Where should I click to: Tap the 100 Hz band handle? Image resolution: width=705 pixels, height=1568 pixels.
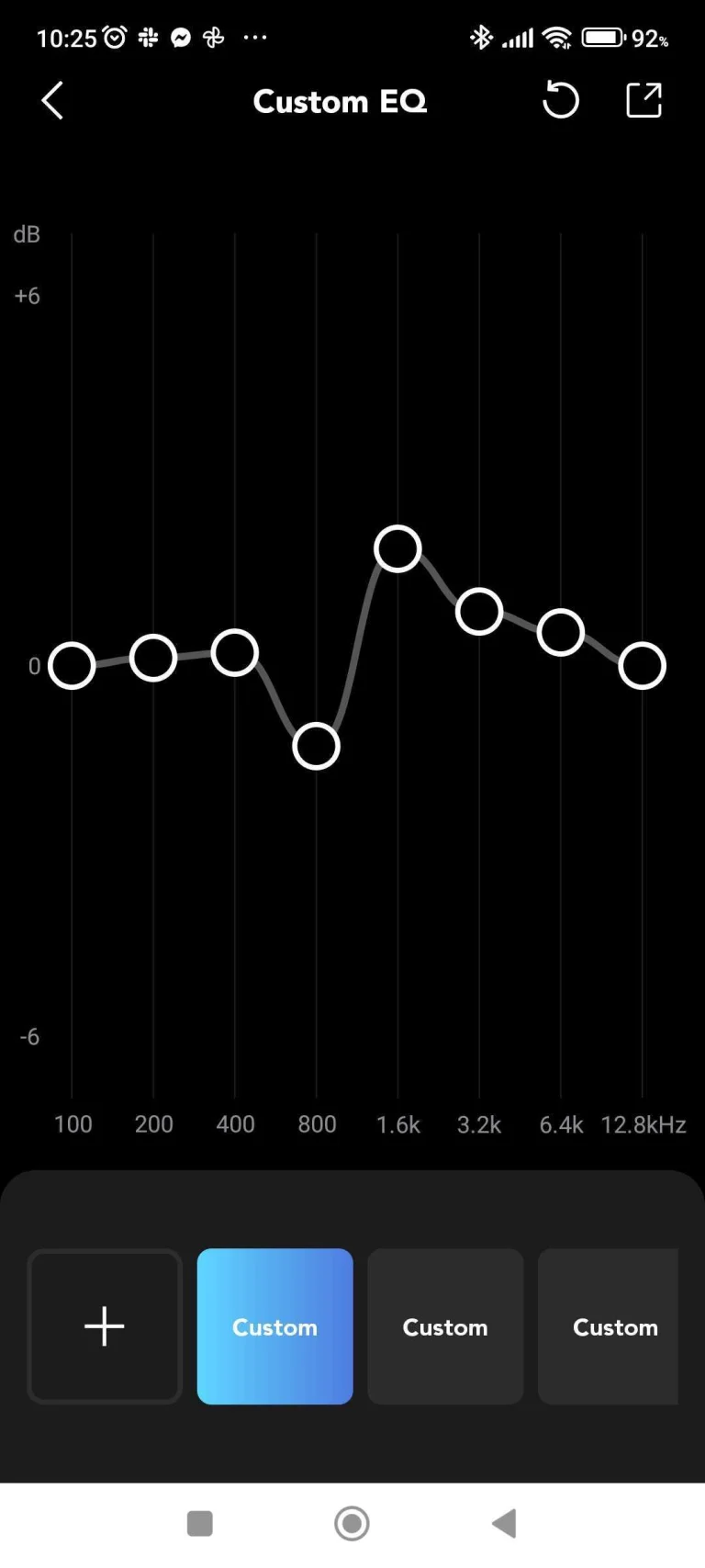[72, 666]
